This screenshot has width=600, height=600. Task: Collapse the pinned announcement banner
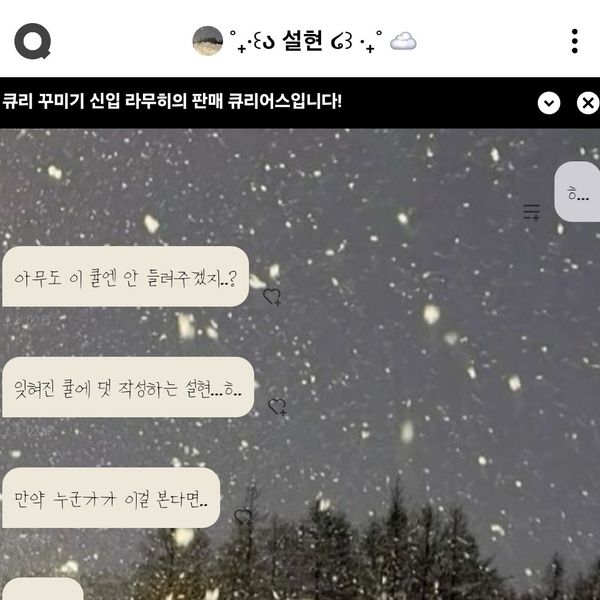click(x=548, y=103)
